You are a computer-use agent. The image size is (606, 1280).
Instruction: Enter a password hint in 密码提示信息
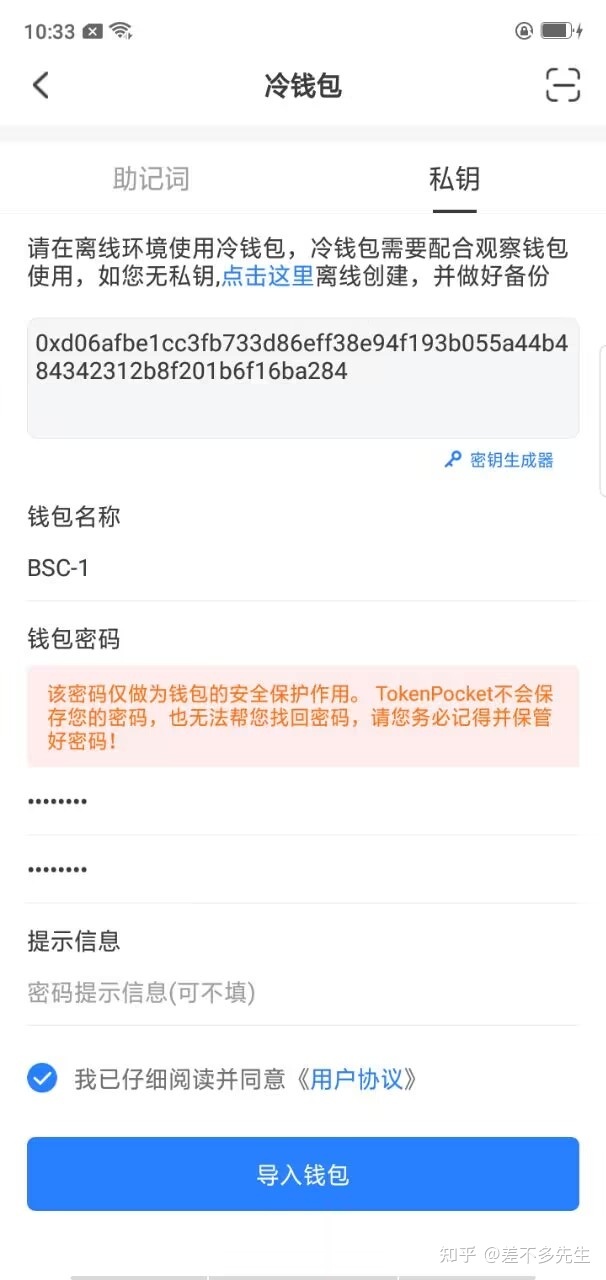point(302,993)
